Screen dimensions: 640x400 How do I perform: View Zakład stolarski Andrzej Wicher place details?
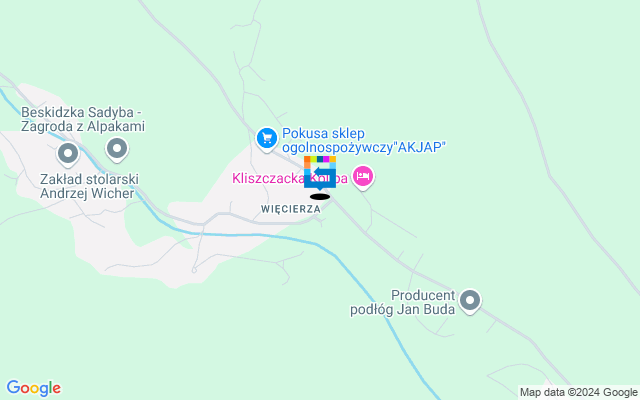68,154
